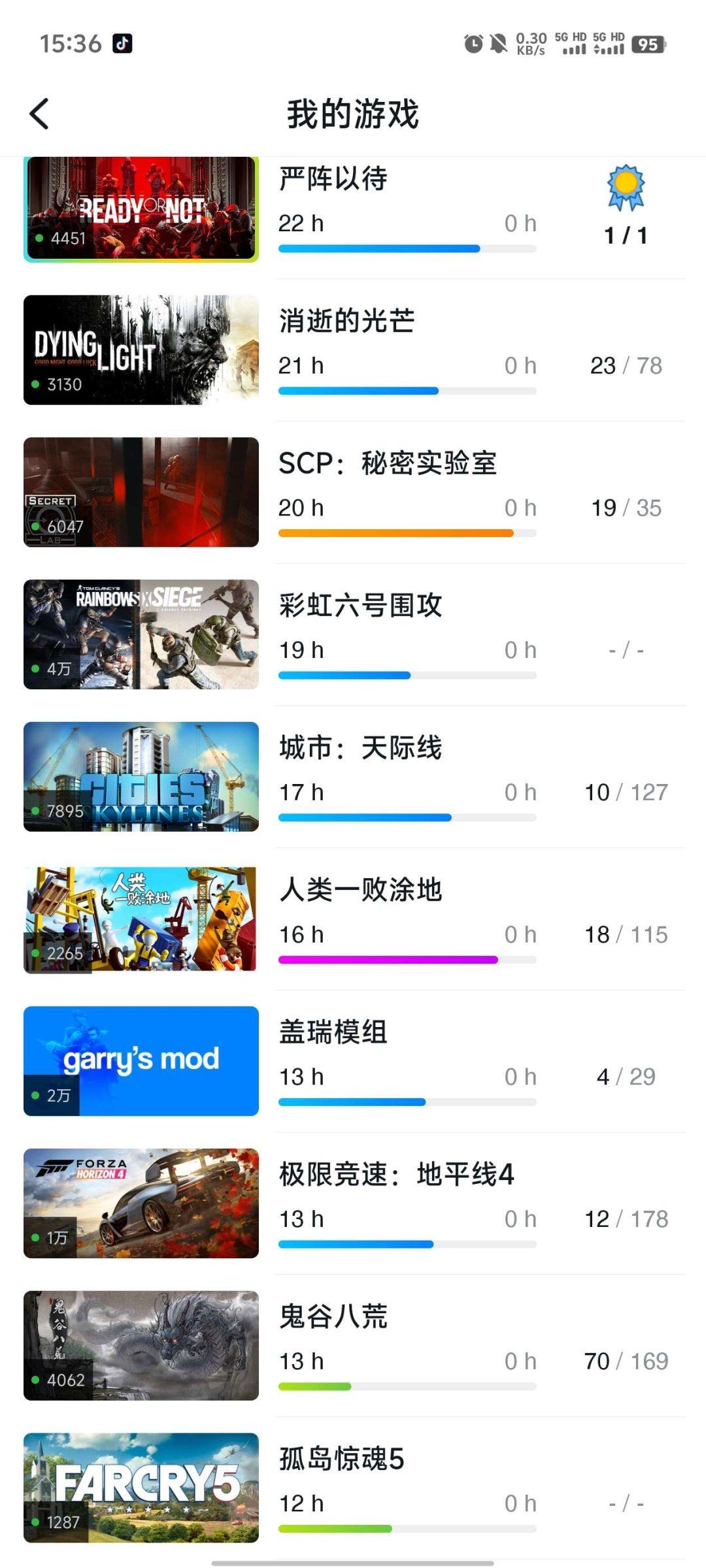Tap the horizontal scrollbar at the bottom

(353, 1561)
